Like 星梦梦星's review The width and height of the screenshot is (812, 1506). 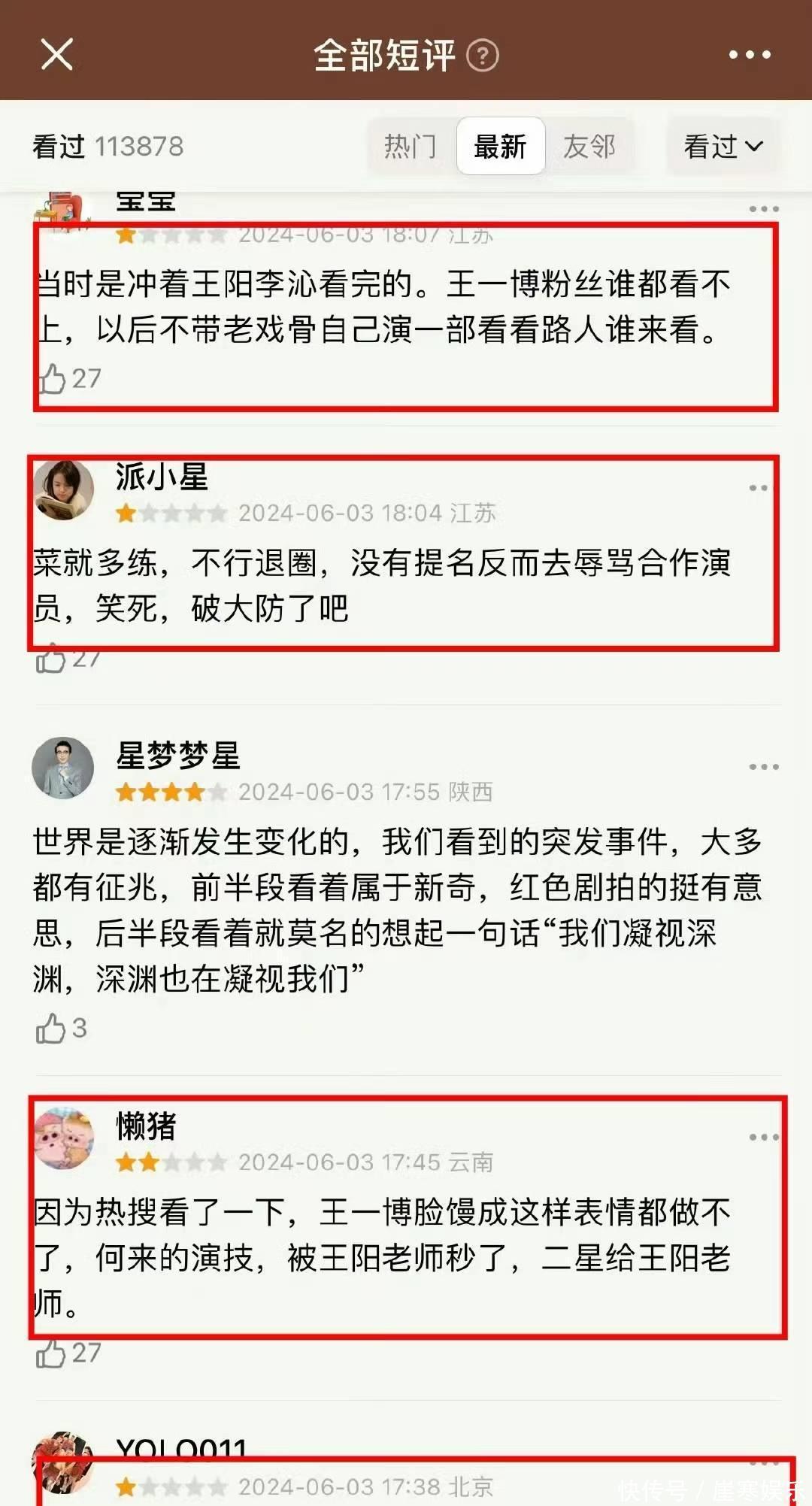[52, 1028]
